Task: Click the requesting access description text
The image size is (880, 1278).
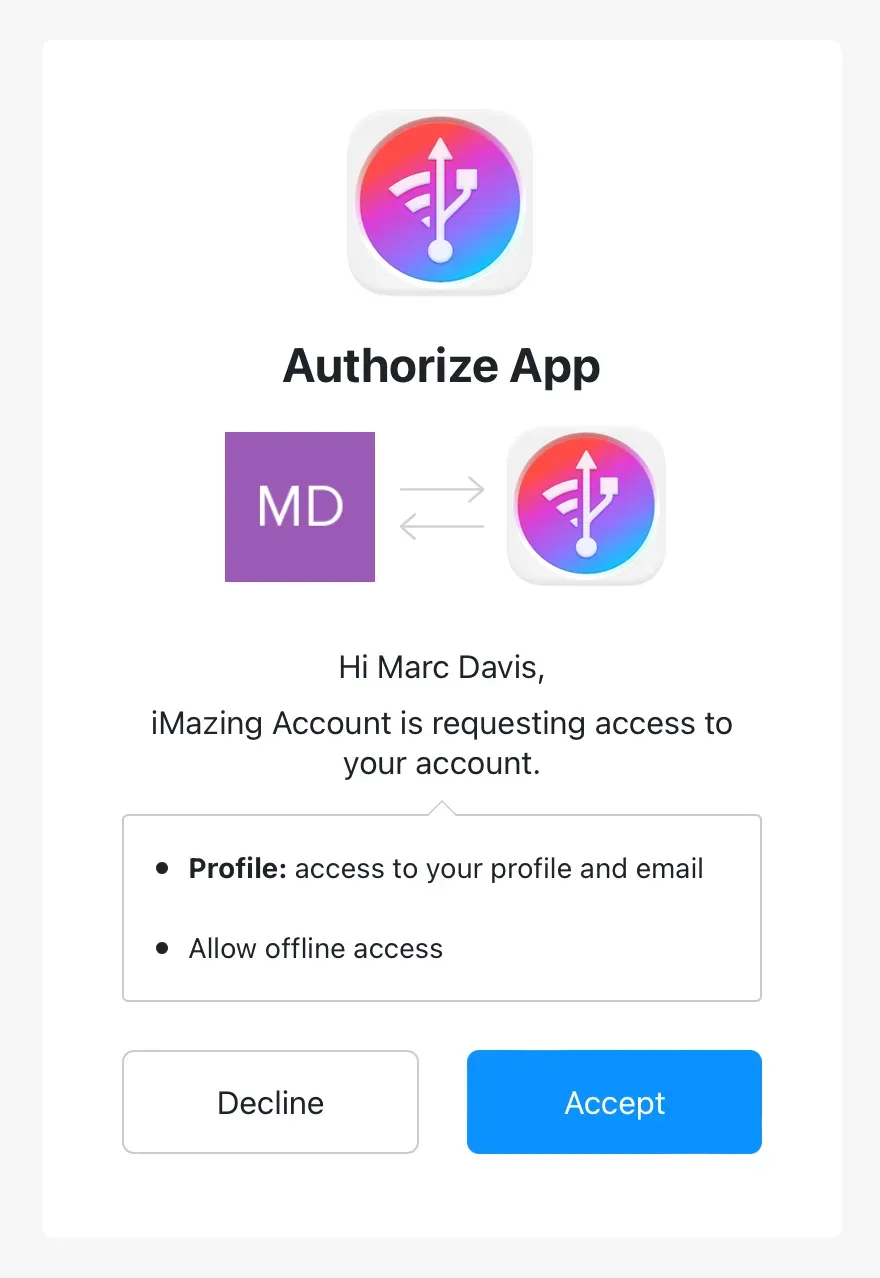Action: coord(441,742)
